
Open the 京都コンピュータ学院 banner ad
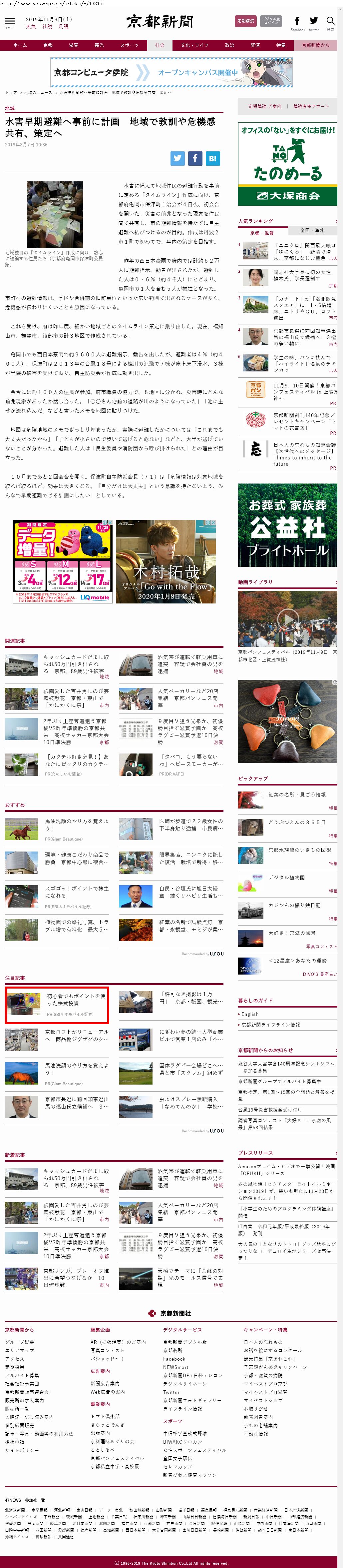pos(171,72)
